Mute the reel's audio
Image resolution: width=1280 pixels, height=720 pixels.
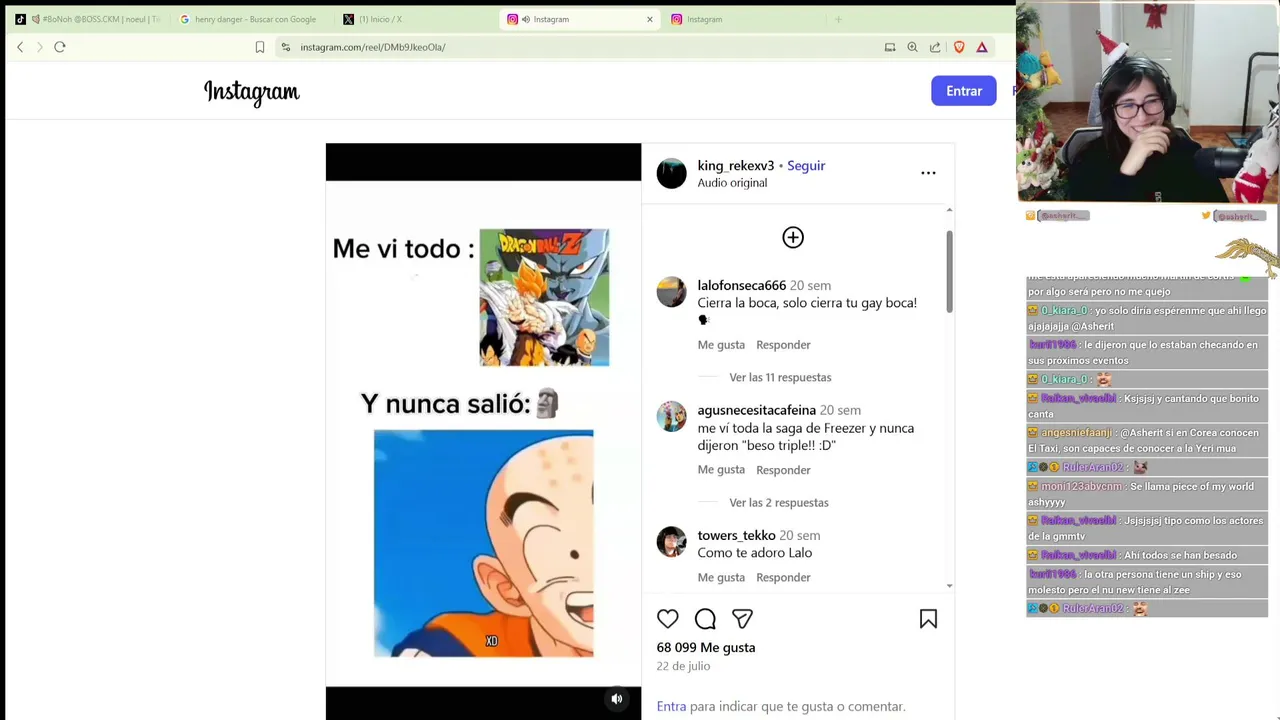pyautogui.click(x=617, y=699)
